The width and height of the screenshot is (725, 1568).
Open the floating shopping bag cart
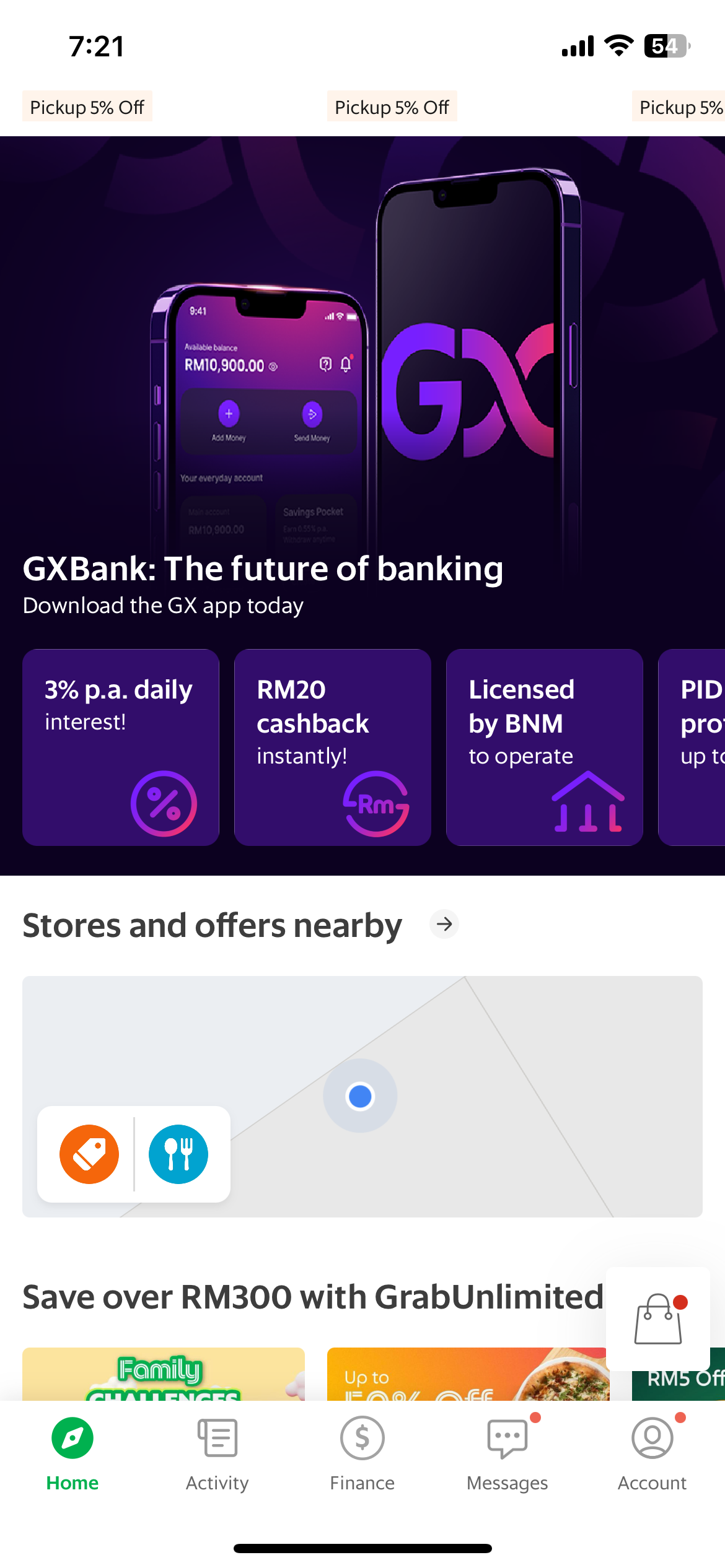pyautogui.click(x=658, y=1319)
